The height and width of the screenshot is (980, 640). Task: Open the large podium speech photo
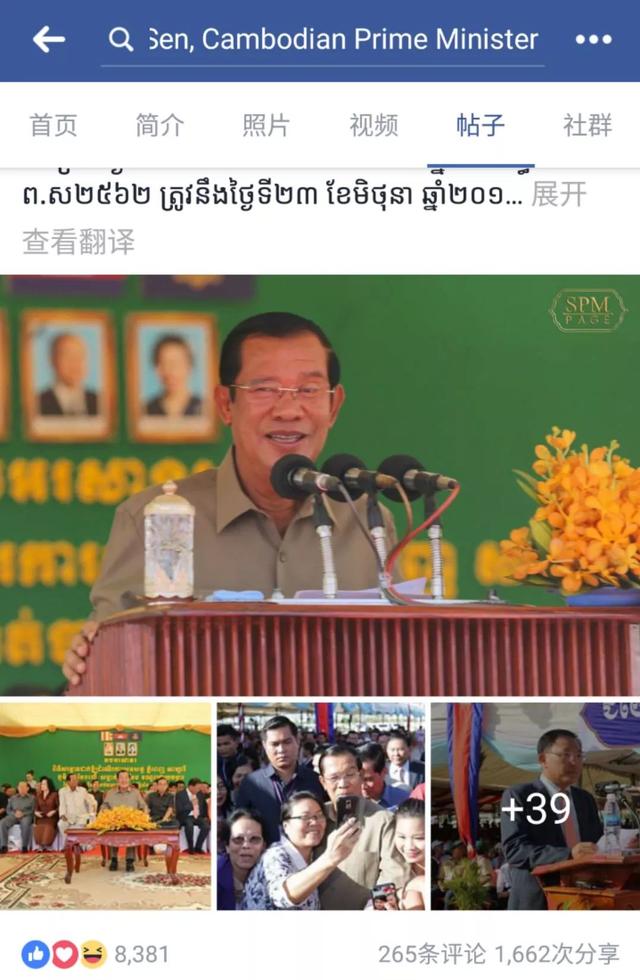(x=320, y=485)
